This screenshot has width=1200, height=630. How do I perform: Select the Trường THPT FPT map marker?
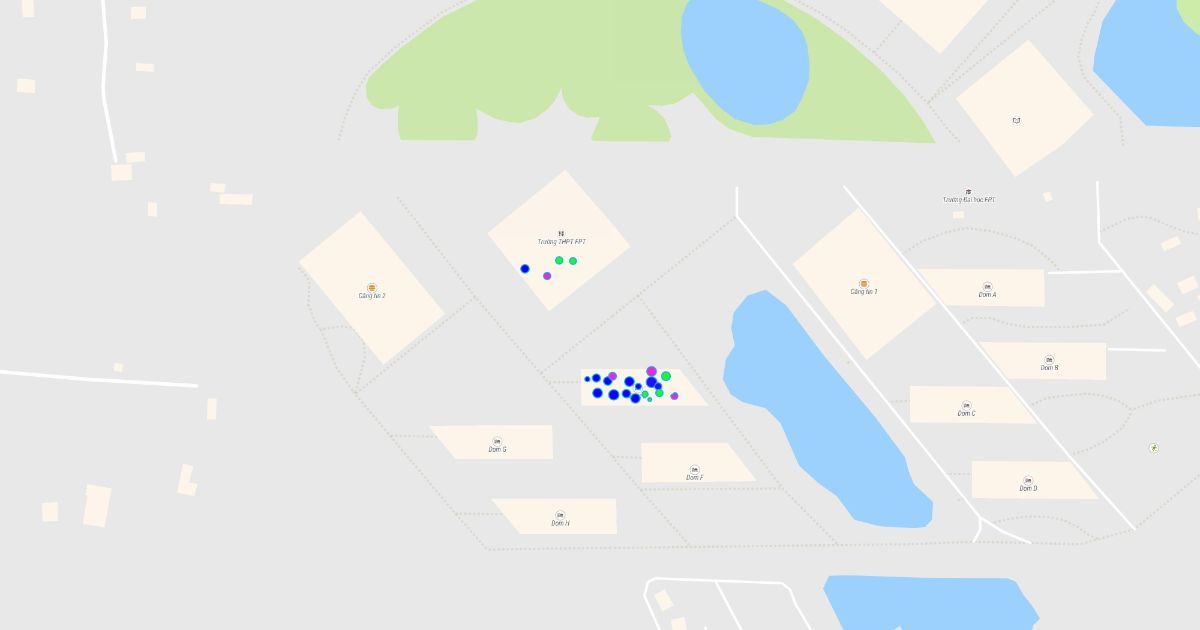pyautogui.click(x=561, y=234)
